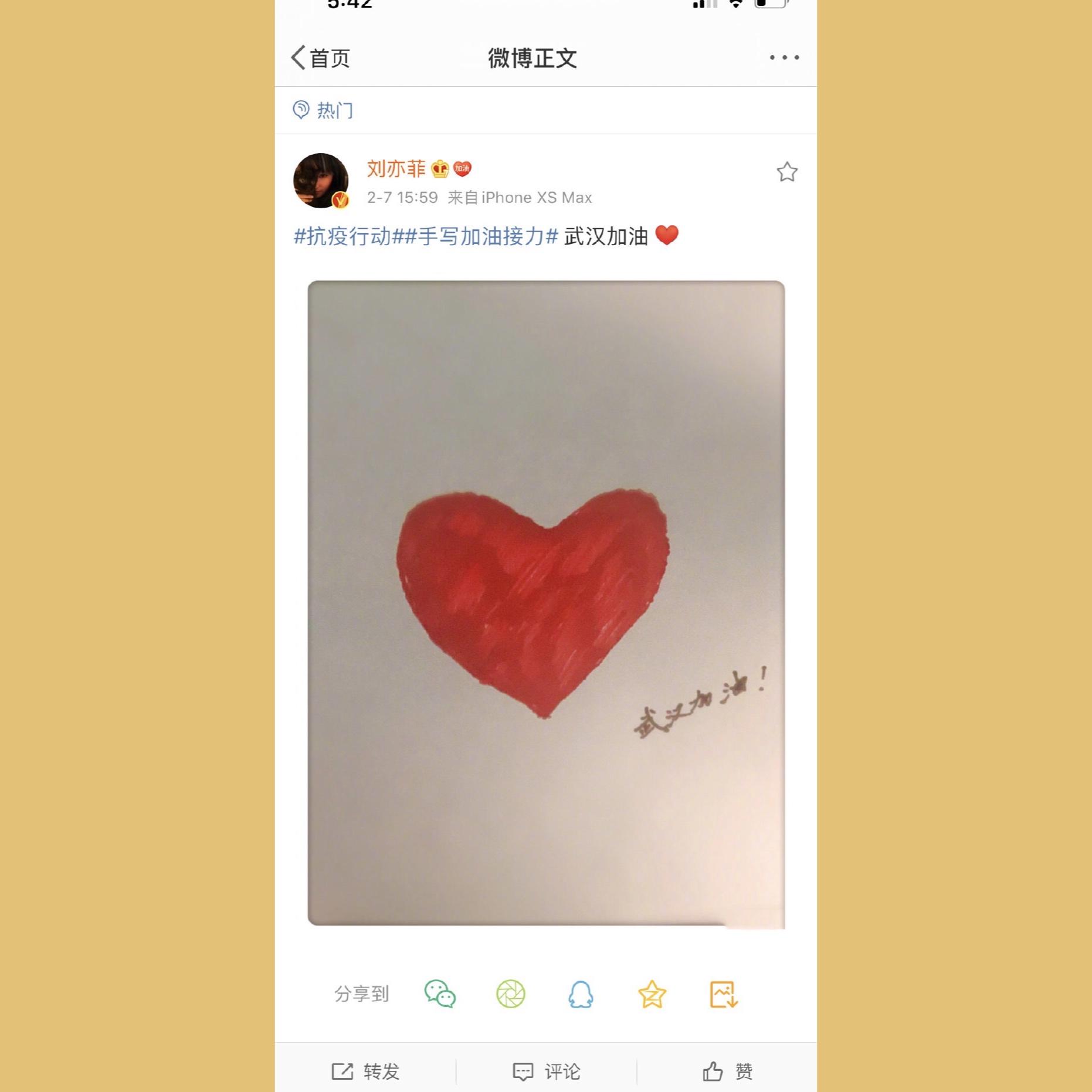Open 刘亦菲's profile avatar
The height and width of the screenshot is (1092, 1092).
point(321,181)
